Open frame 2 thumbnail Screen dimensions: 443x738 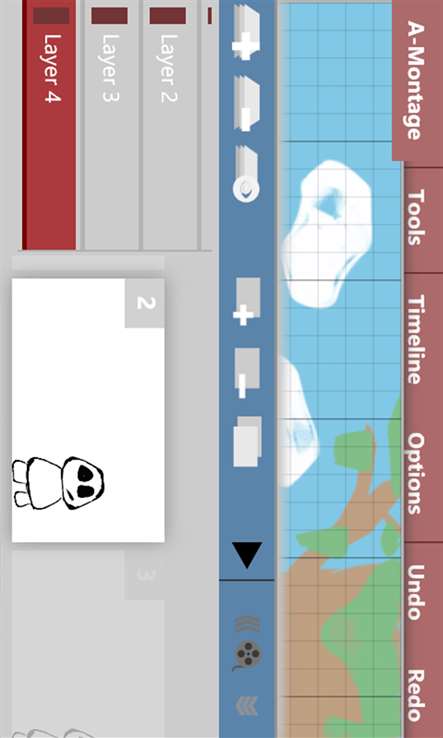(x=88, y=410)
